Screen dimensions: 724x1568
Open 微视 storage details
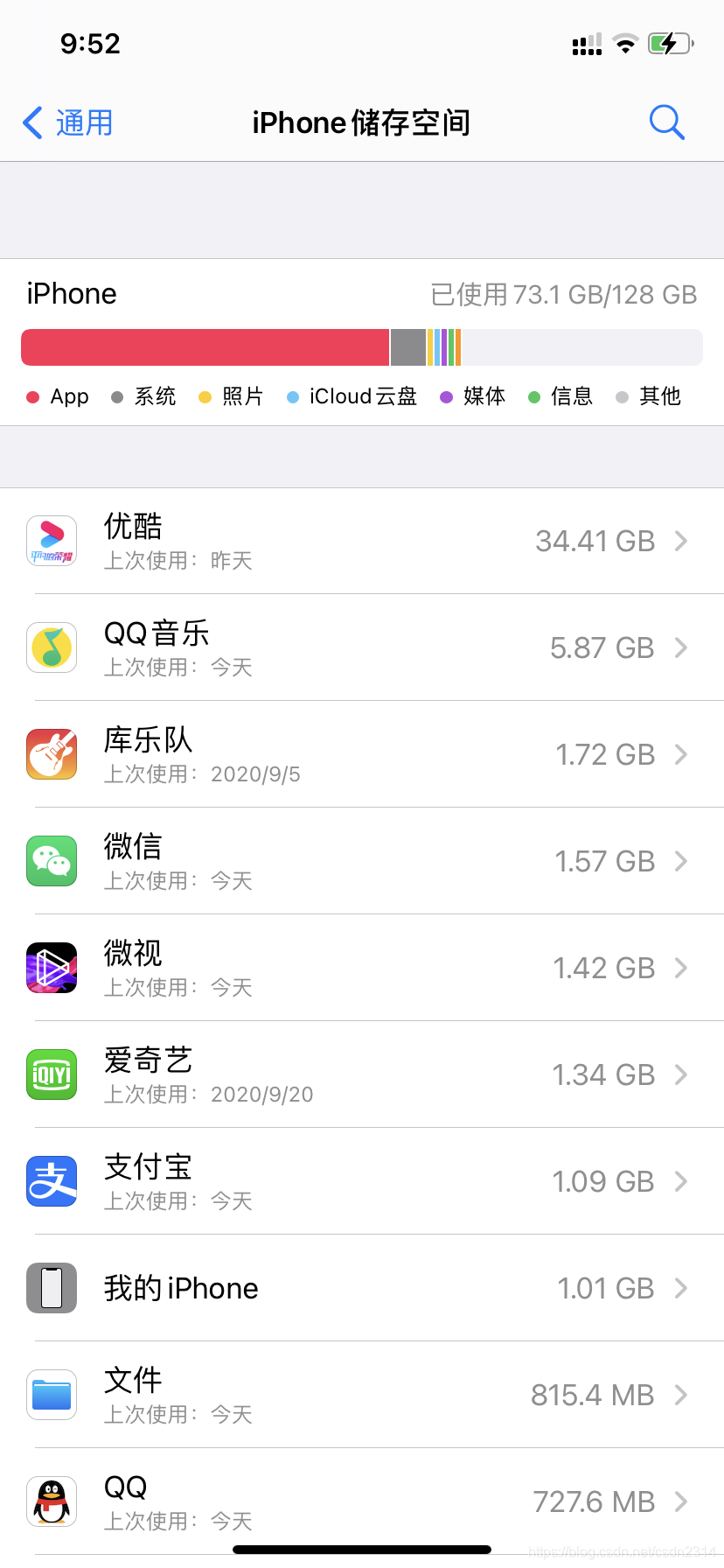pyautogui.click(x=362, y=968)
